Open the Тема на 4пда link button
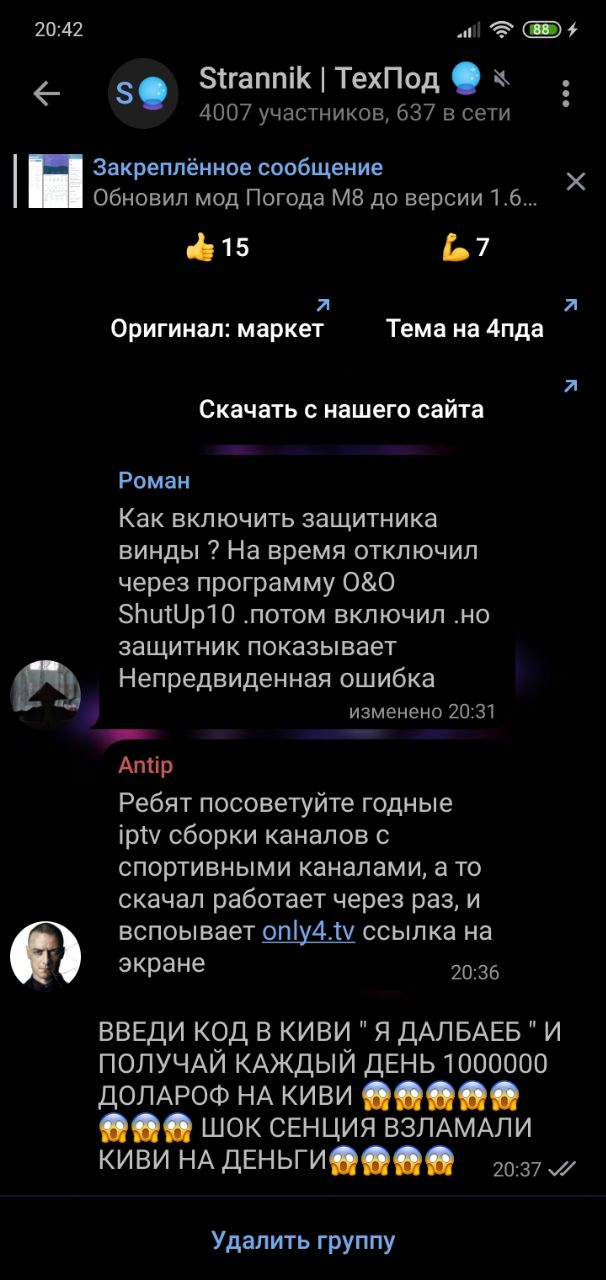This screenshot has height=1280, width=606. pos(465,328)
